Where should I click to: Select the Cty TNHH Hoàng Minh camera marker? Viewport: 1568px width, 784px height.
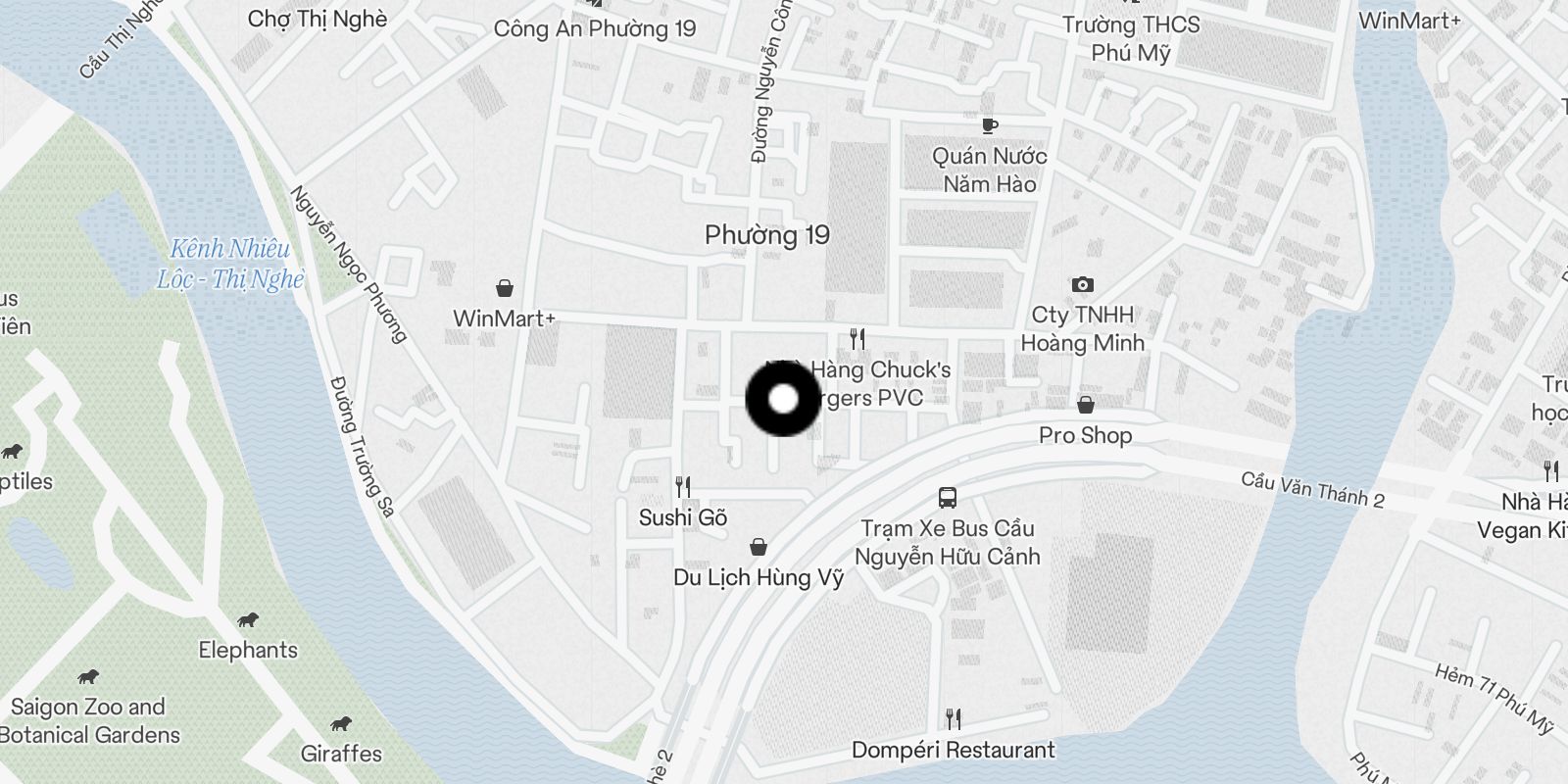point(1082,285)
